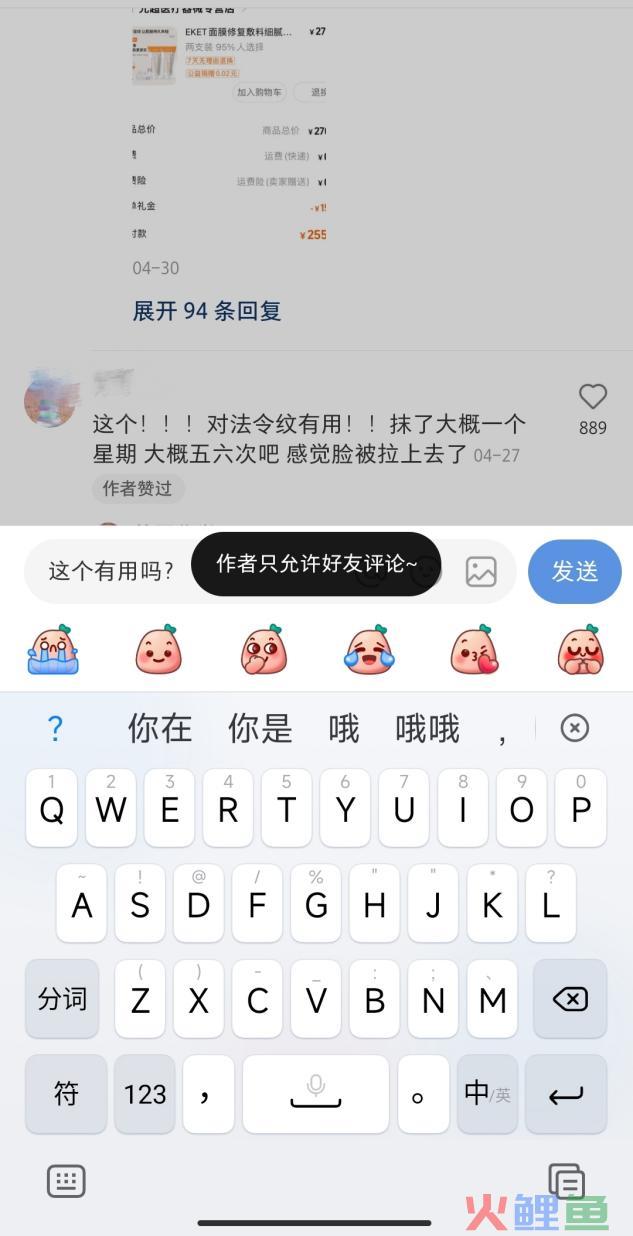Close the keyboard suggestion bar
Viewport: 633px width, 1236px height.
pyautogui.click(x=574, y=728)
